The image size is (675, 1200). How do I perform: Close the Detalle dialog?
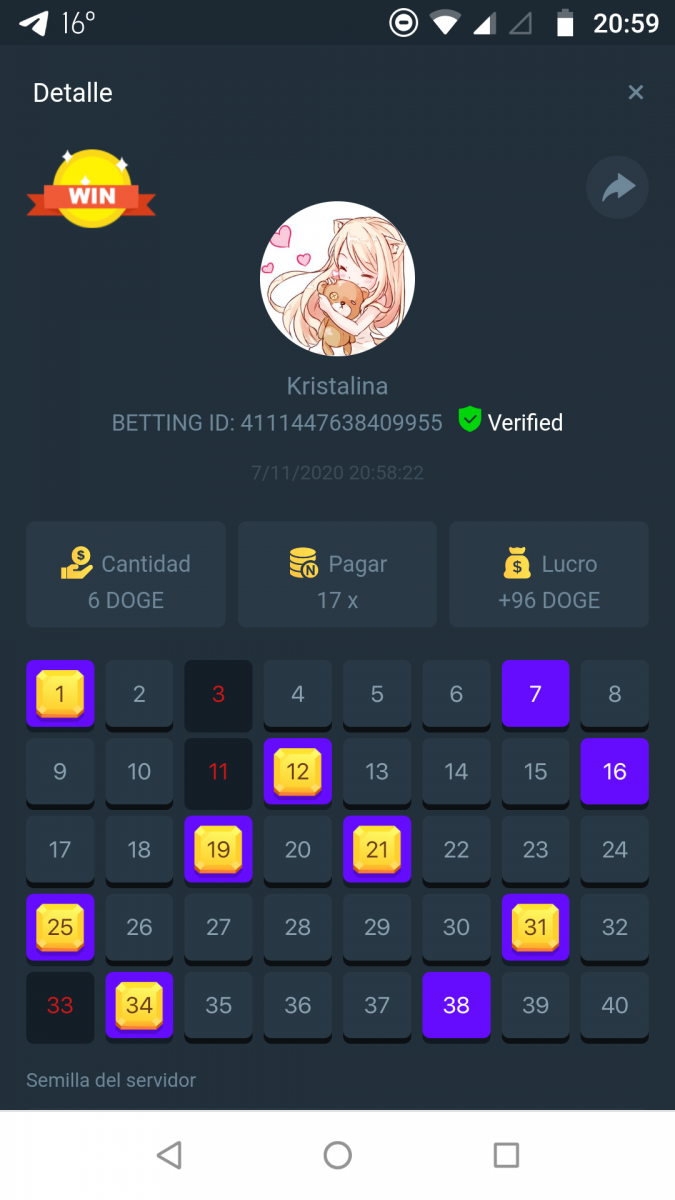coord(635,93)
